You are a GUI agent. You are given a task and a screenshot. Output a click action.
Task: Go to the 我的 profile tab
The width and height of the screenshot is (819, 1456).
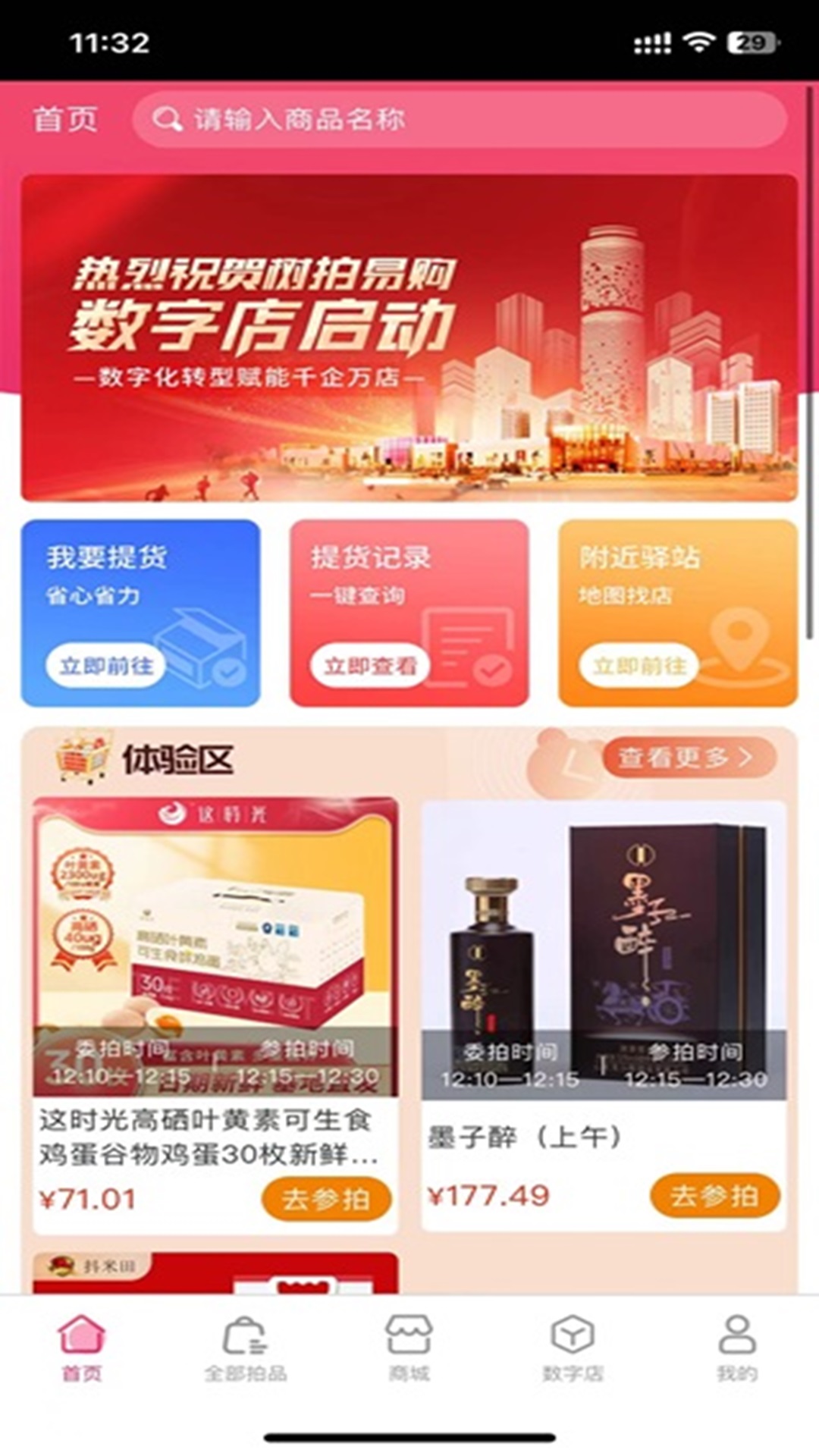736,1349
